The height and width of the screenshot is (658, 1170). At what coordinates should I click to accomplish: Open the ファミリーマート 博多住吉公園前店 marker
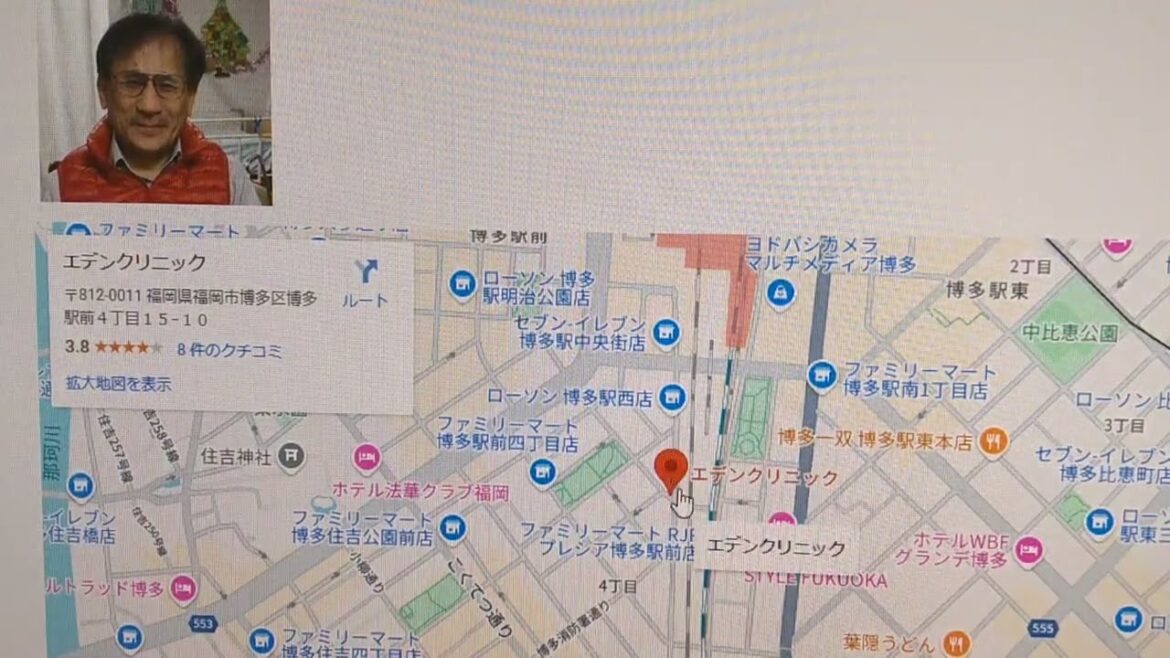point(453,526)
